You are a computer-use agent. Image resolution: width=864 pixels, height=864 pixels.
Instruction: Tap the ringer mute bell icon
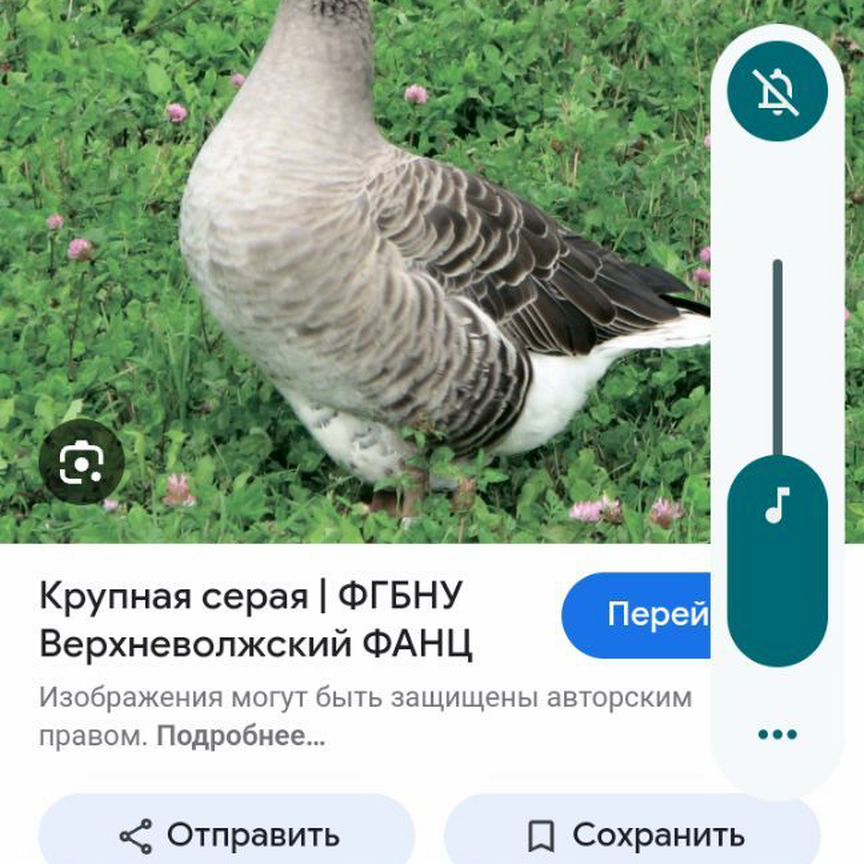click(777, 92)
